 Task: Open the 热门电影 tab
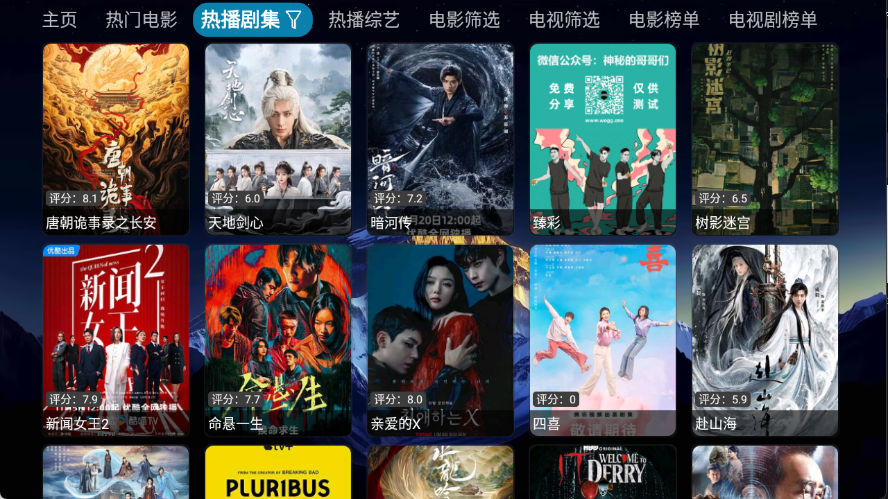point(141,19)
